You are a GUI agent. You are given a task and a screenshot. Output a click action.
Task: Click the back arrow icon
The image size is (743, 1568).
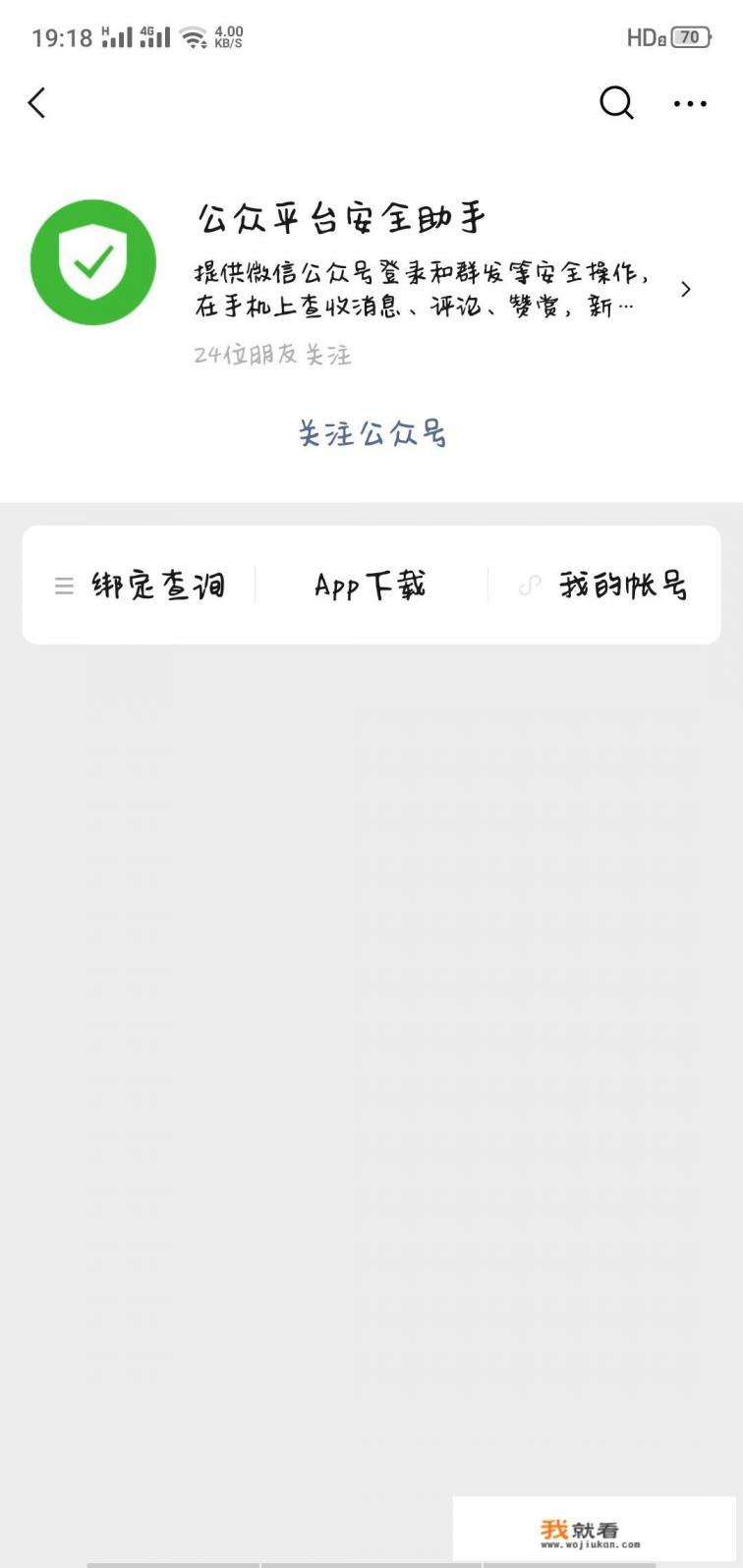click(37, 102)
